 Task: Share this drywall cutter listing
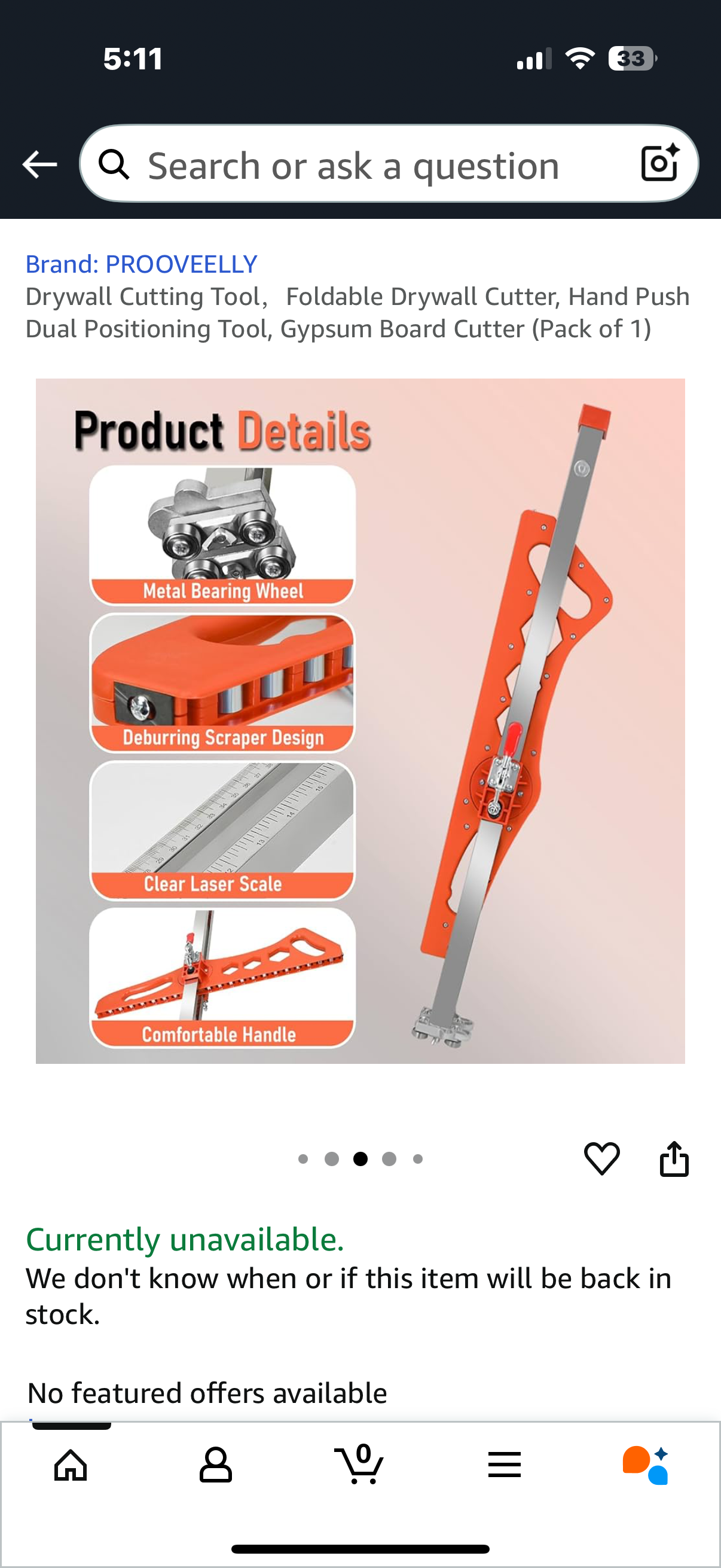click(x=674, y=1158)
